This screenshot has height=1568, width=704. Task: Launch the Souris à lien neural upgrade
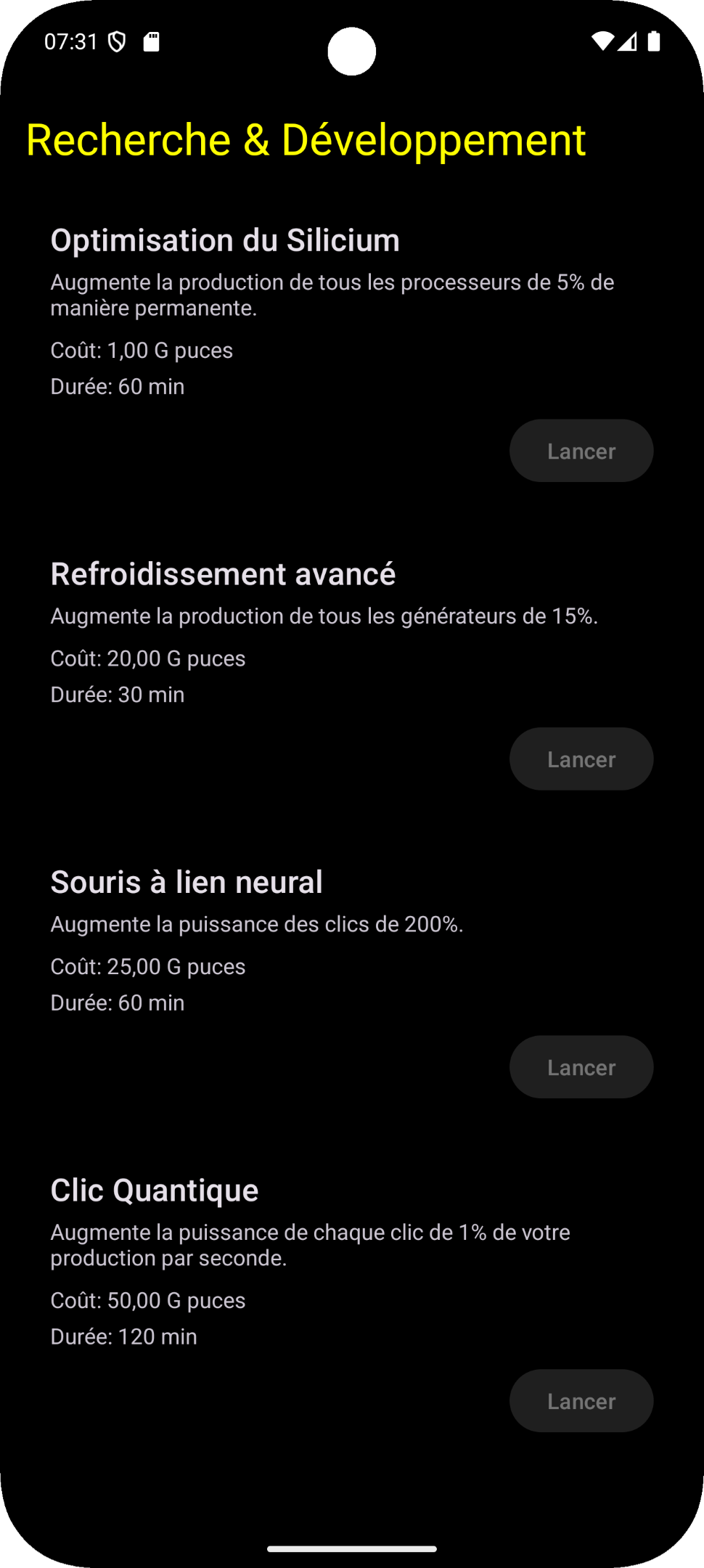point(581,1067)
